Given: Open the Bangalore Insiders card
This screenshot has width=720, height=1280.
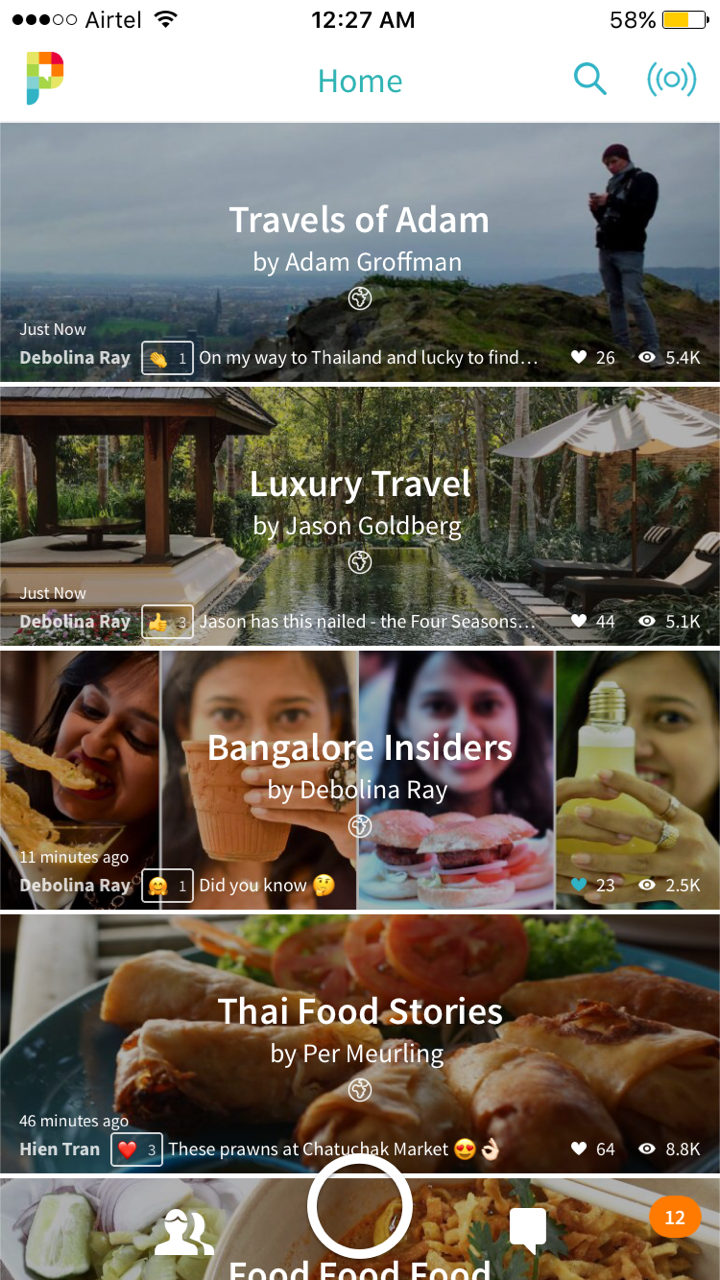Looking at the screenshot, I should click(x=360, y=781).
